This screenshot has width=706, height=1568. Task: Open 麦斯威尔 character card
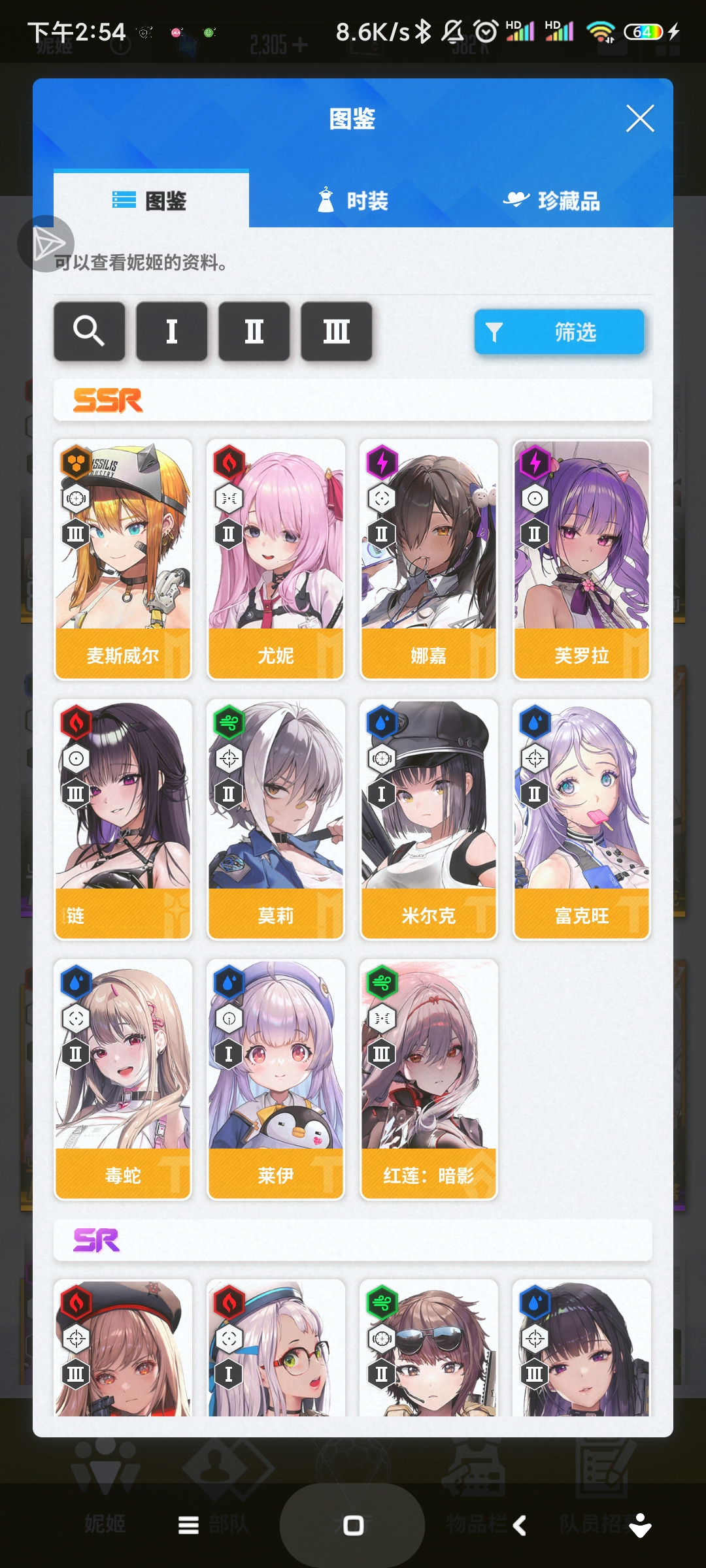[123, 559]
